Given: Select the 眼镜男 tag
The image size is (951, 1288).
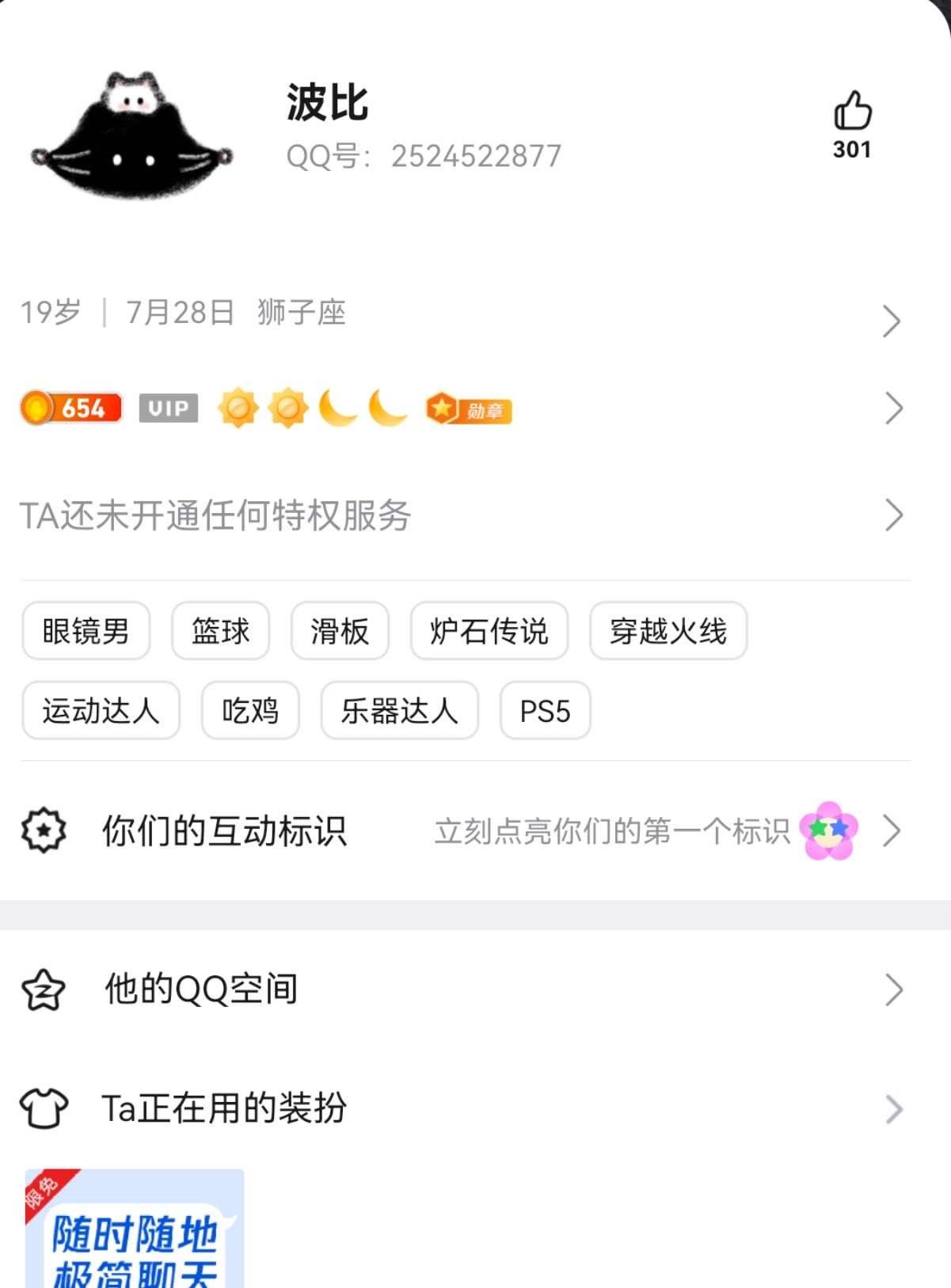Looking at the screenshot, I should coord(86,631).
